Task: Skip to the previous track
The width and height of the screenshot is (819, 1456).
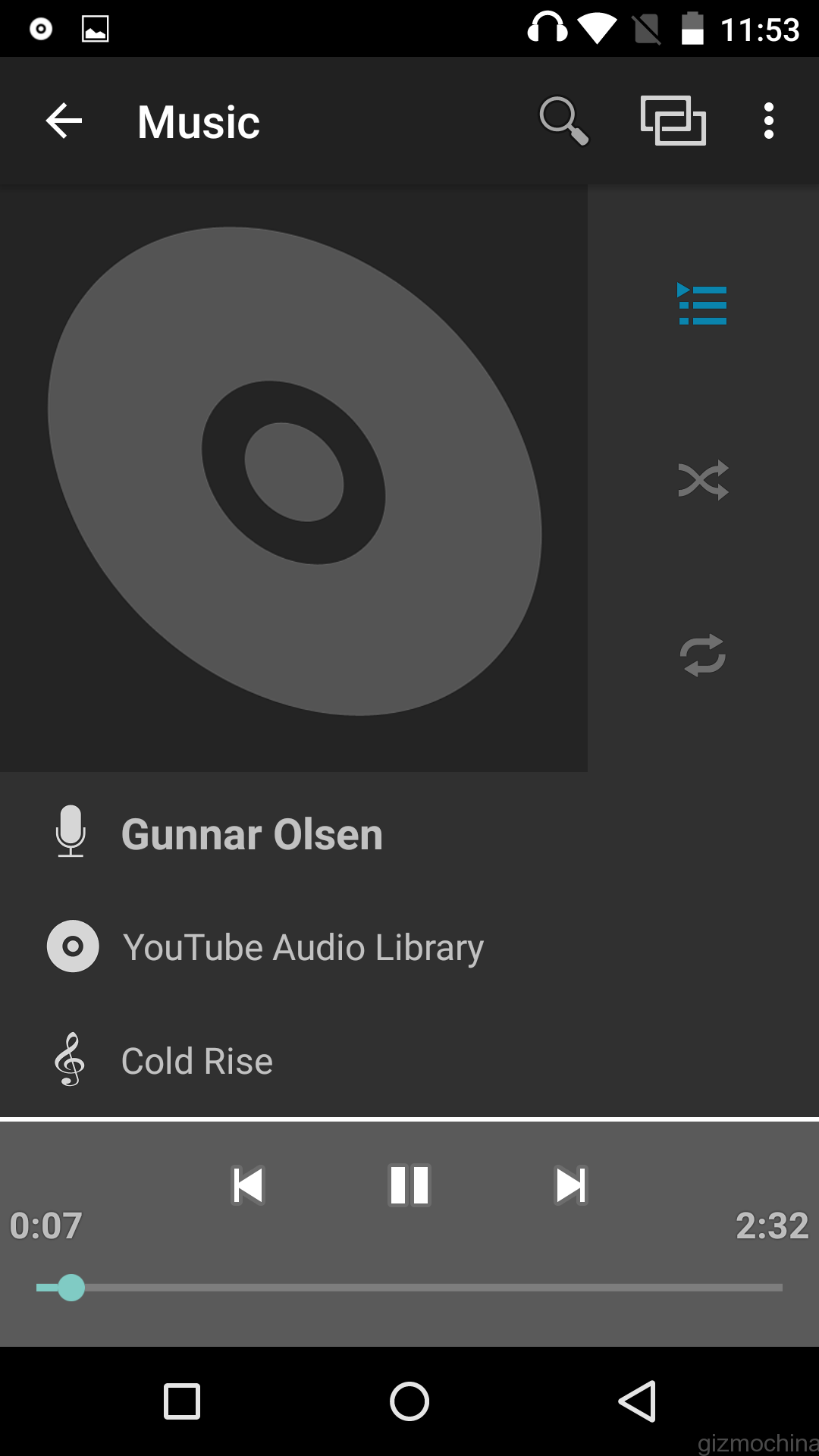Action: pyautogui.click(x=248, y=1185)
